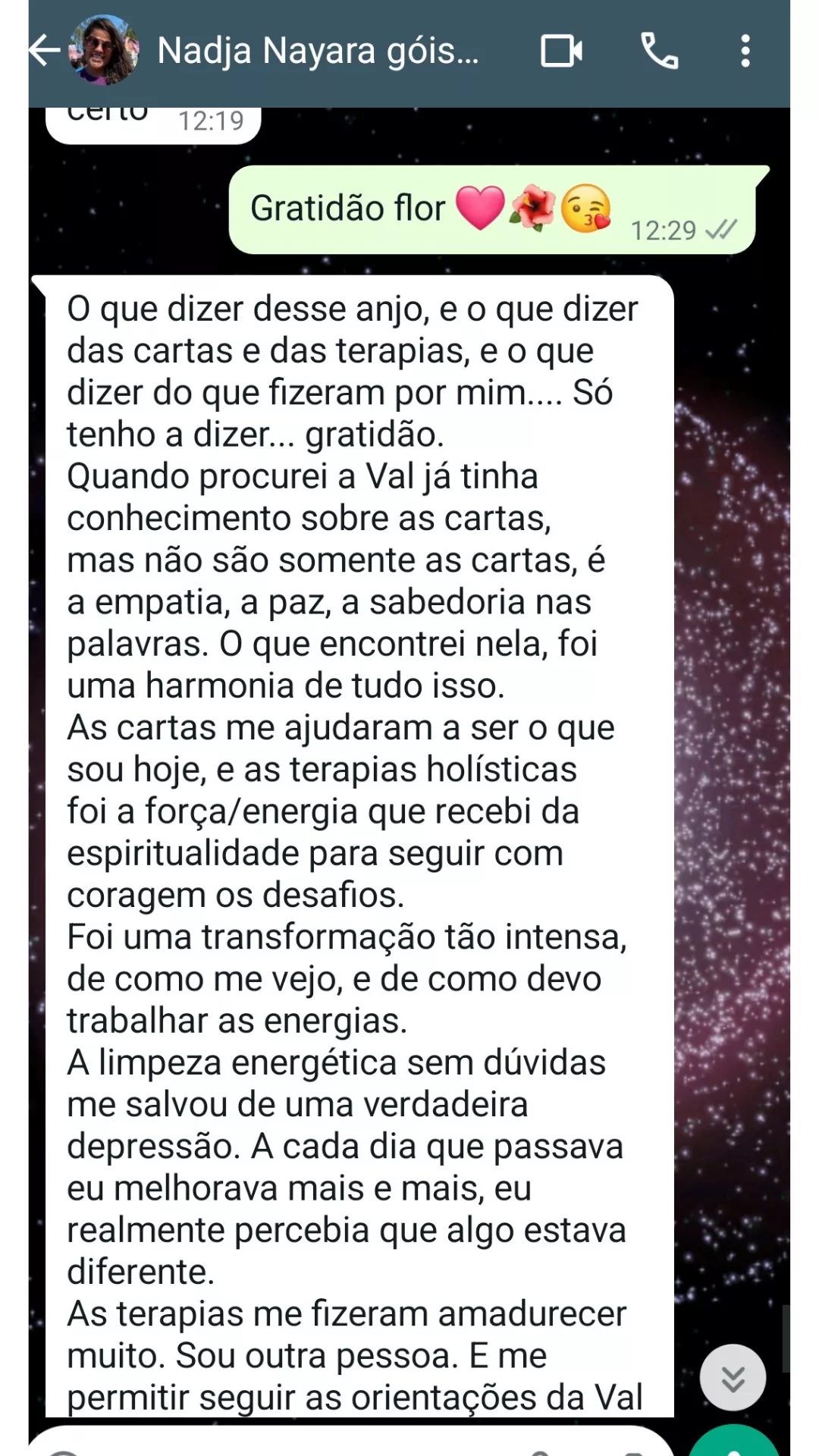Start a voice call with Nadja
This screenshot has width=819, height=1456.
coord(660,52)
